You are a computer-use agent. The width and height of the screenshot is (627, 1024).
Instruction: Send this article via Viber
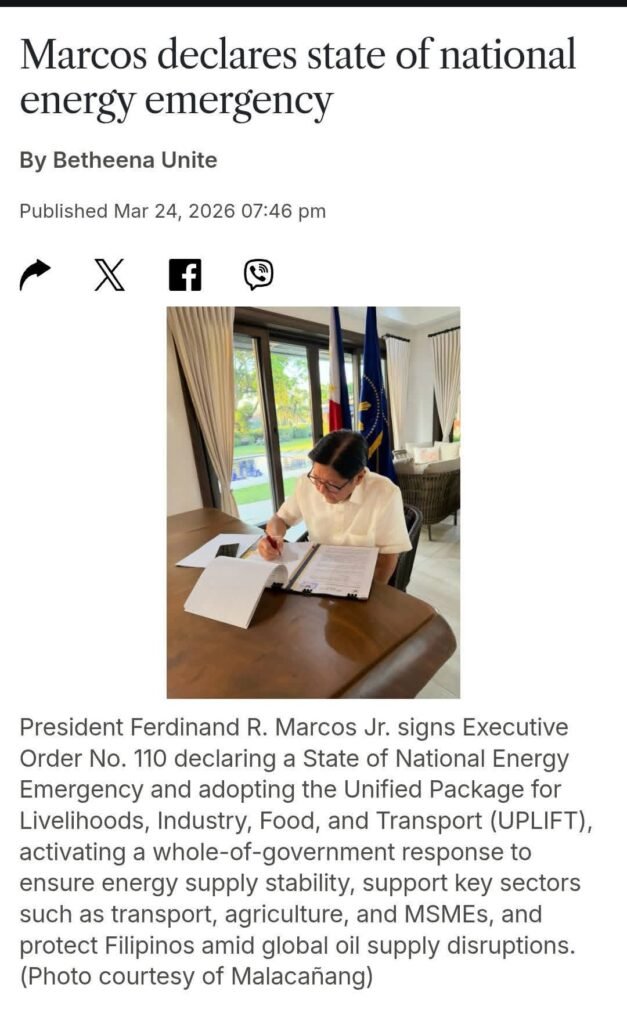click(x=258, y=274)
